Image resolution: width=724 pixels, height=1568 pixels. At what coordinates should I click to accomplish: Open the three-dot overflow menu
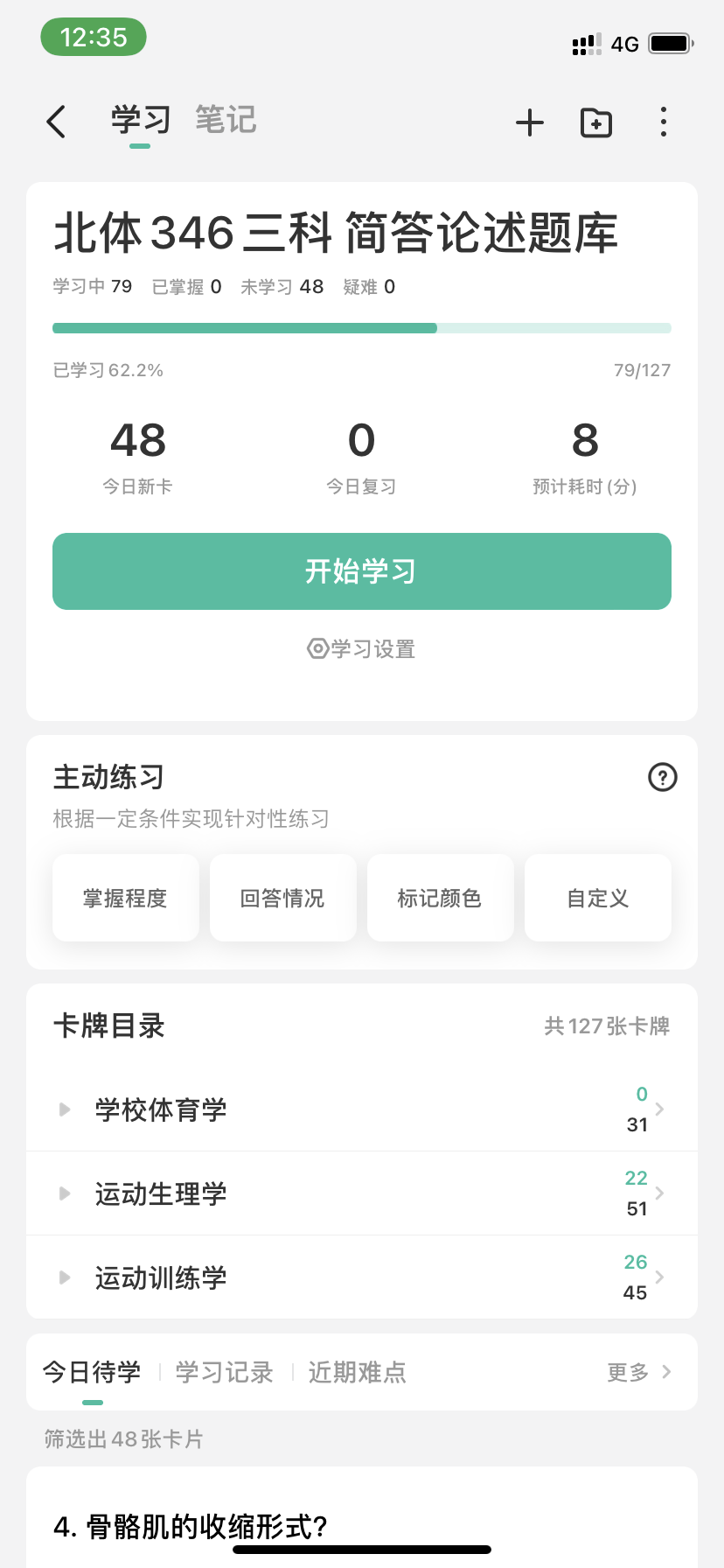click(664, 122)
